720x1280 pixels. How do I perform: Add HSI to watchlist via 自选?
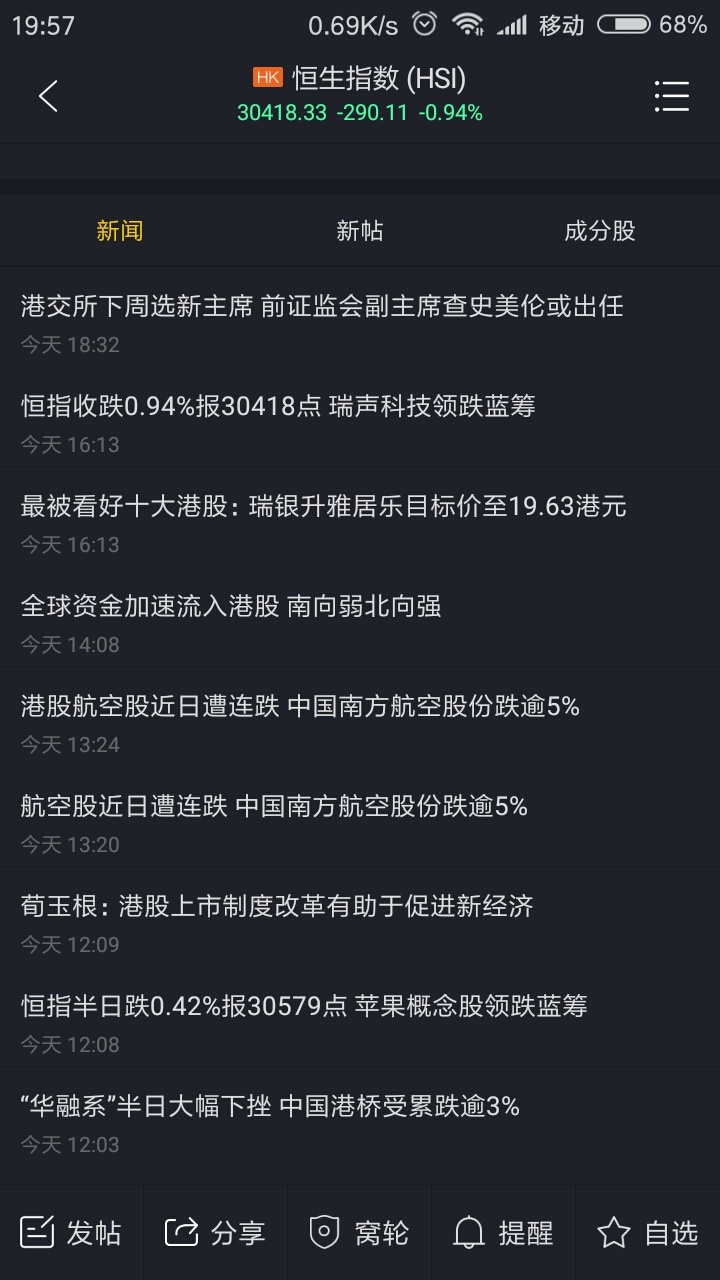[647, 1233]
